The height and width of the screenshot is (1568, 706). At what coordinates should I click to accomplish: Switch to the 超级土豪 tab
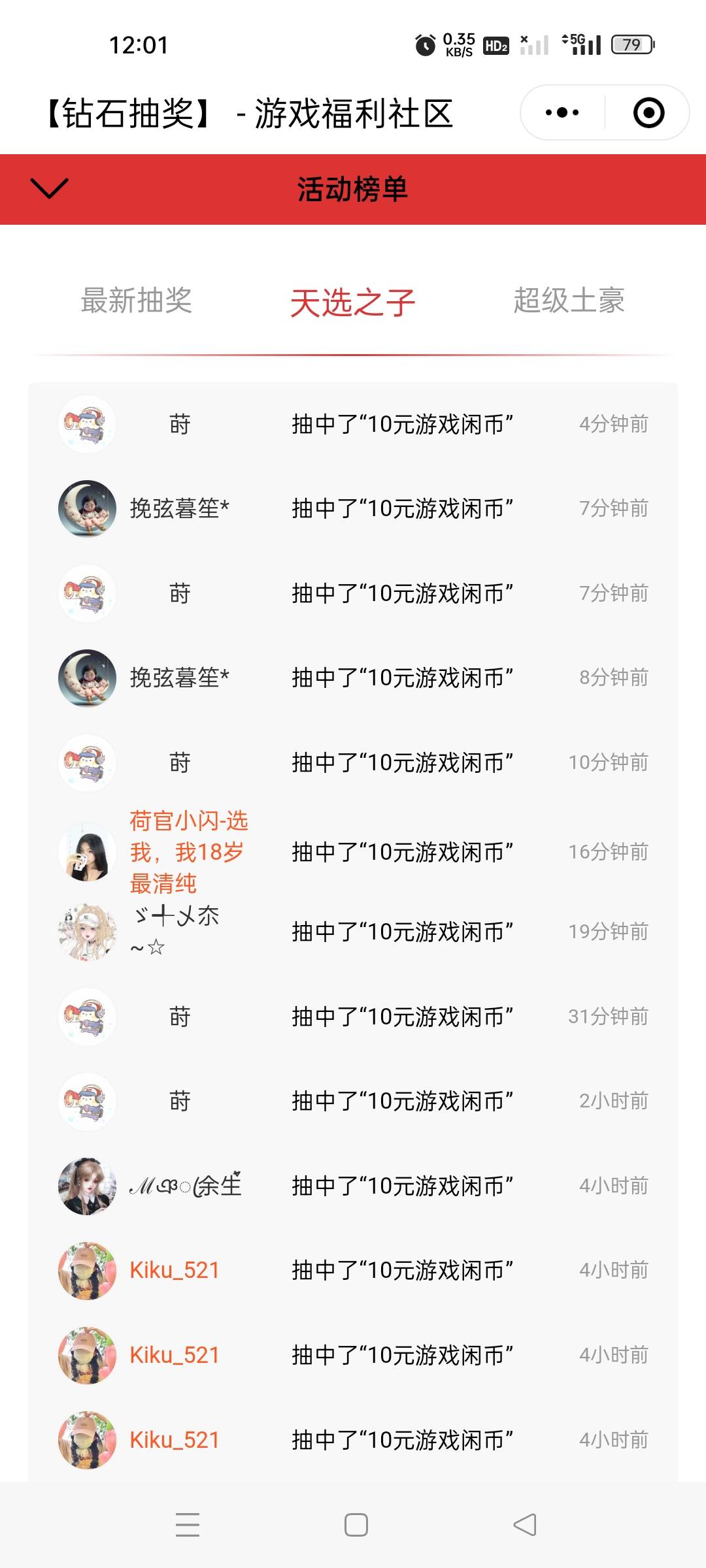pos(569,301)
